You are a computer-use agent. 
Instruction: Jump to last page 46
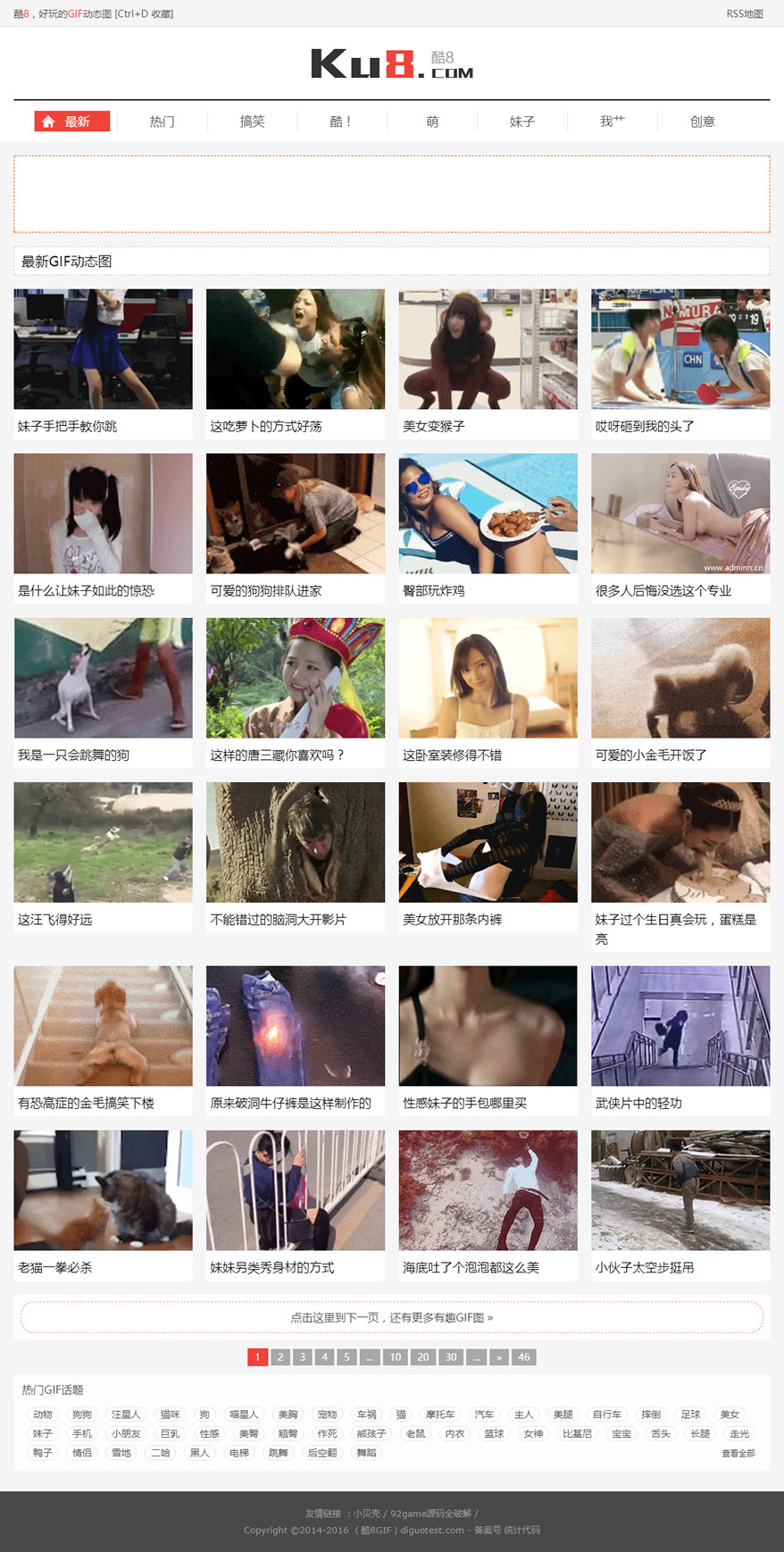coord(524,1357)
